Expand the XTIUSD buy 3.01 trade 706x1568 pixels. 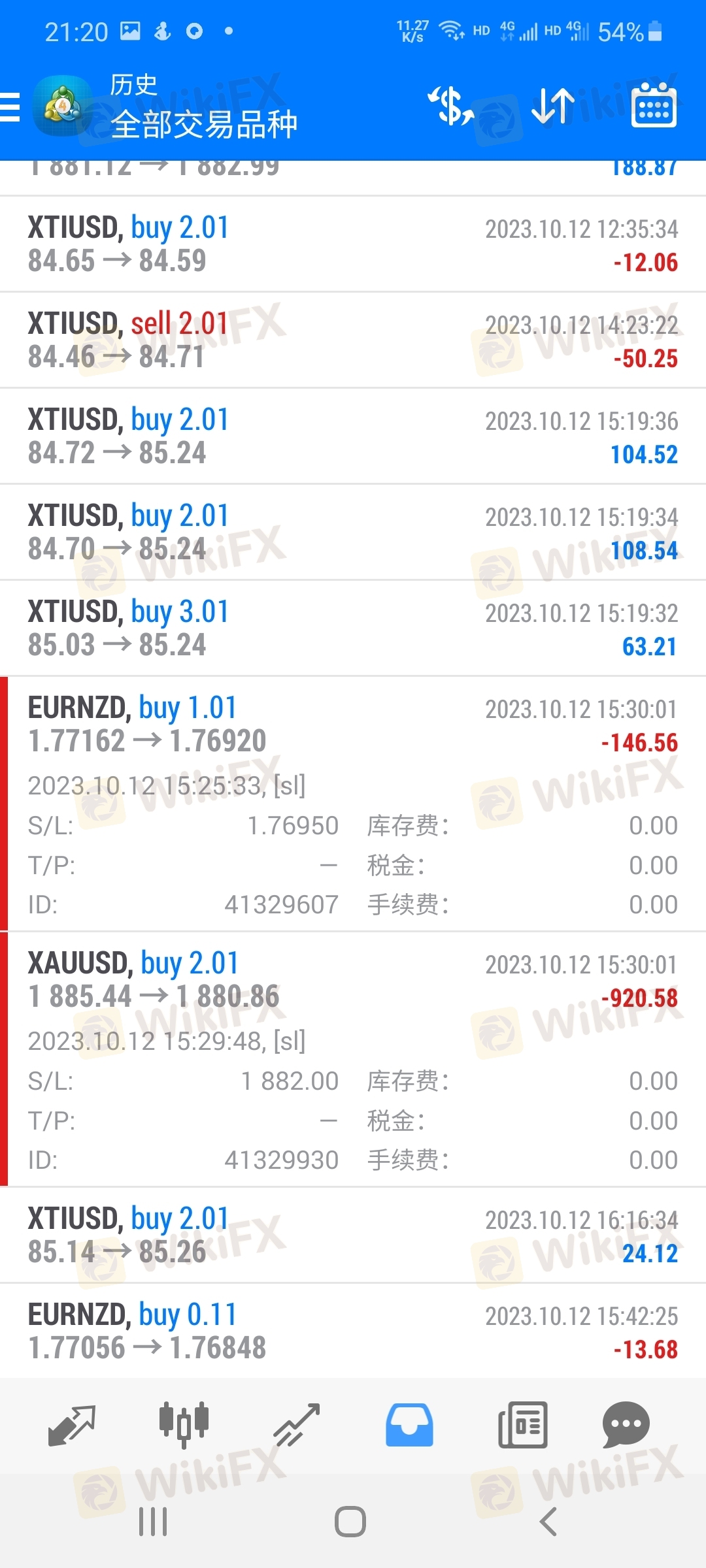click(x=353, y=629)
